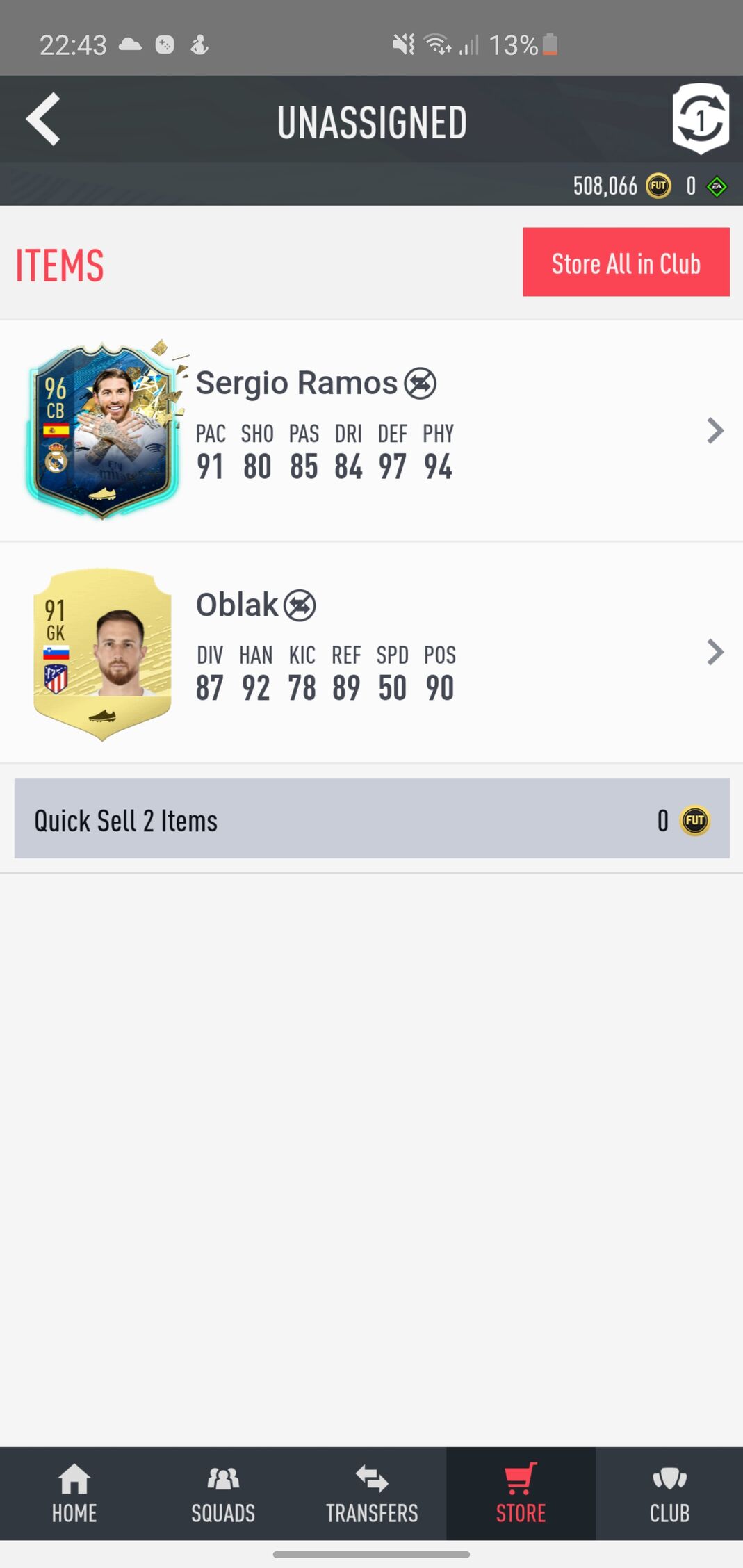Switch to the Squads tab
Viewport: 743px width, 1568px height.
tap(223, 1493)
